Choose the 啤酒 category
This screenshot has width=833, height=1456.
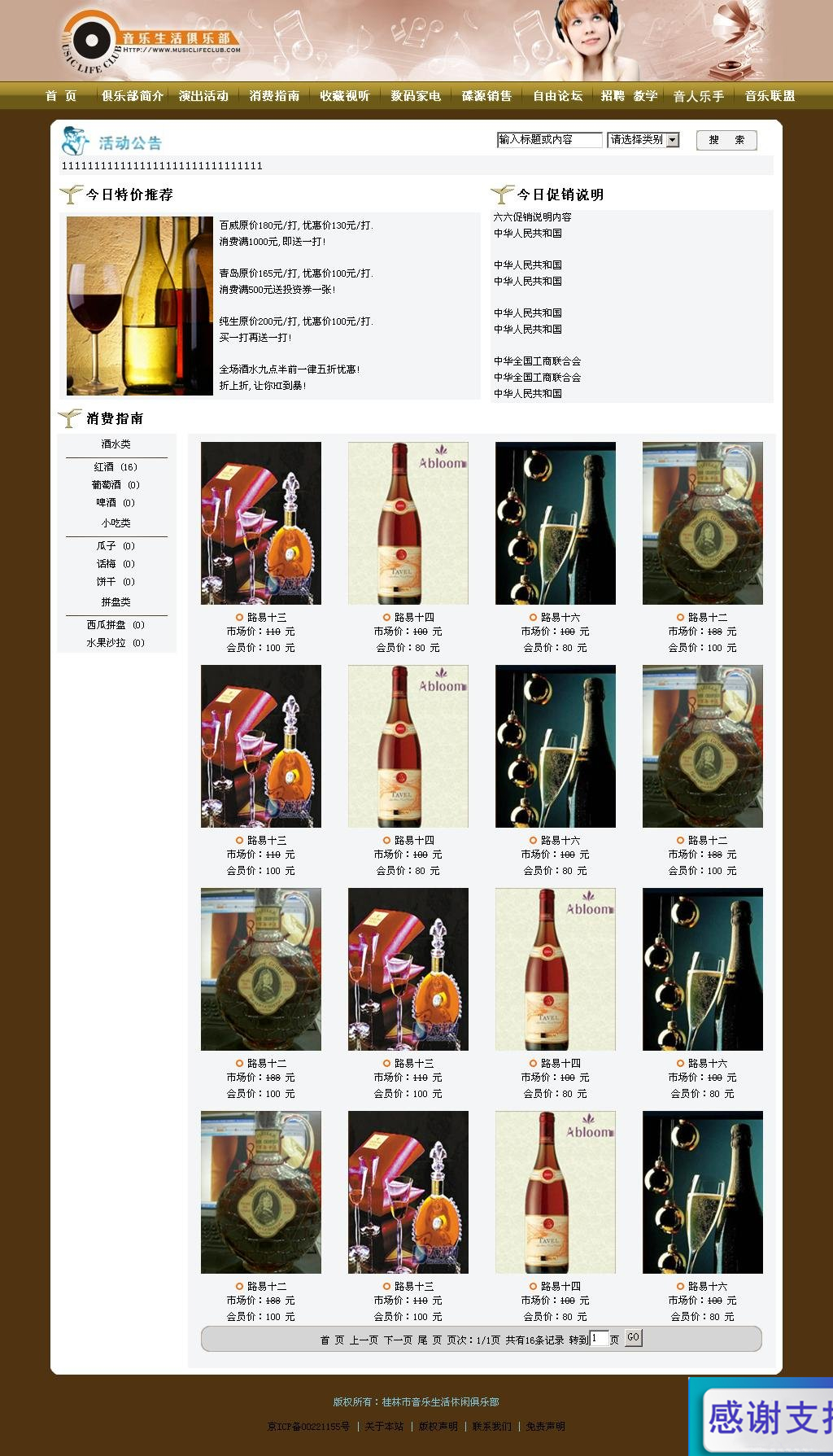(116, 503)
